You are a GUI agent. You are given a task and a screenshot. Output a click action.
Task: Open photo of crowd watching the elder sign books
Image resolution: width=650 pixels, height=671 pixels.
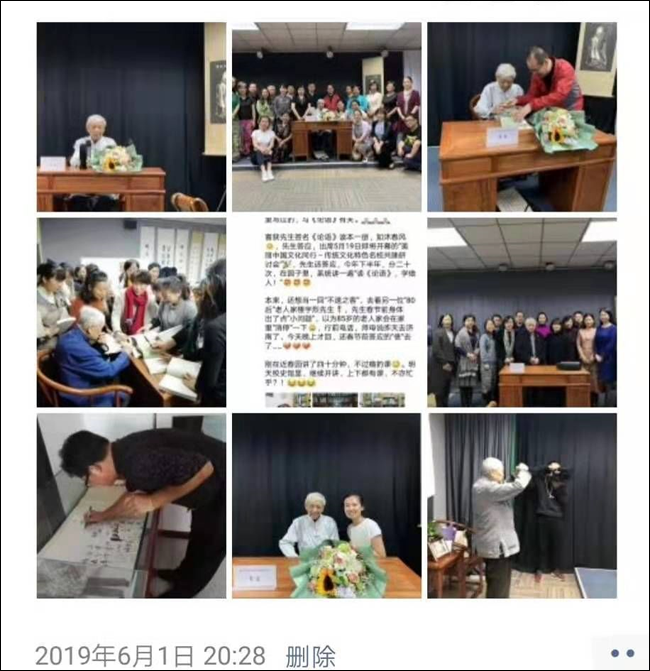point(131,312)
